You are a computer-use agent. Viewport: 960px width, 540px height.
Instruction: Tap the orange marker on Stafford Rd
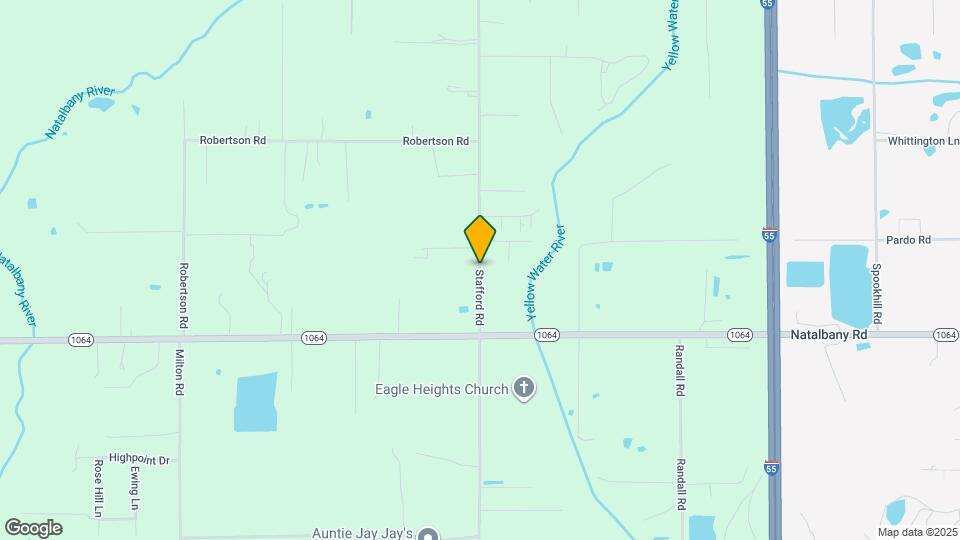pyautogui.click(x=480, y=238)
